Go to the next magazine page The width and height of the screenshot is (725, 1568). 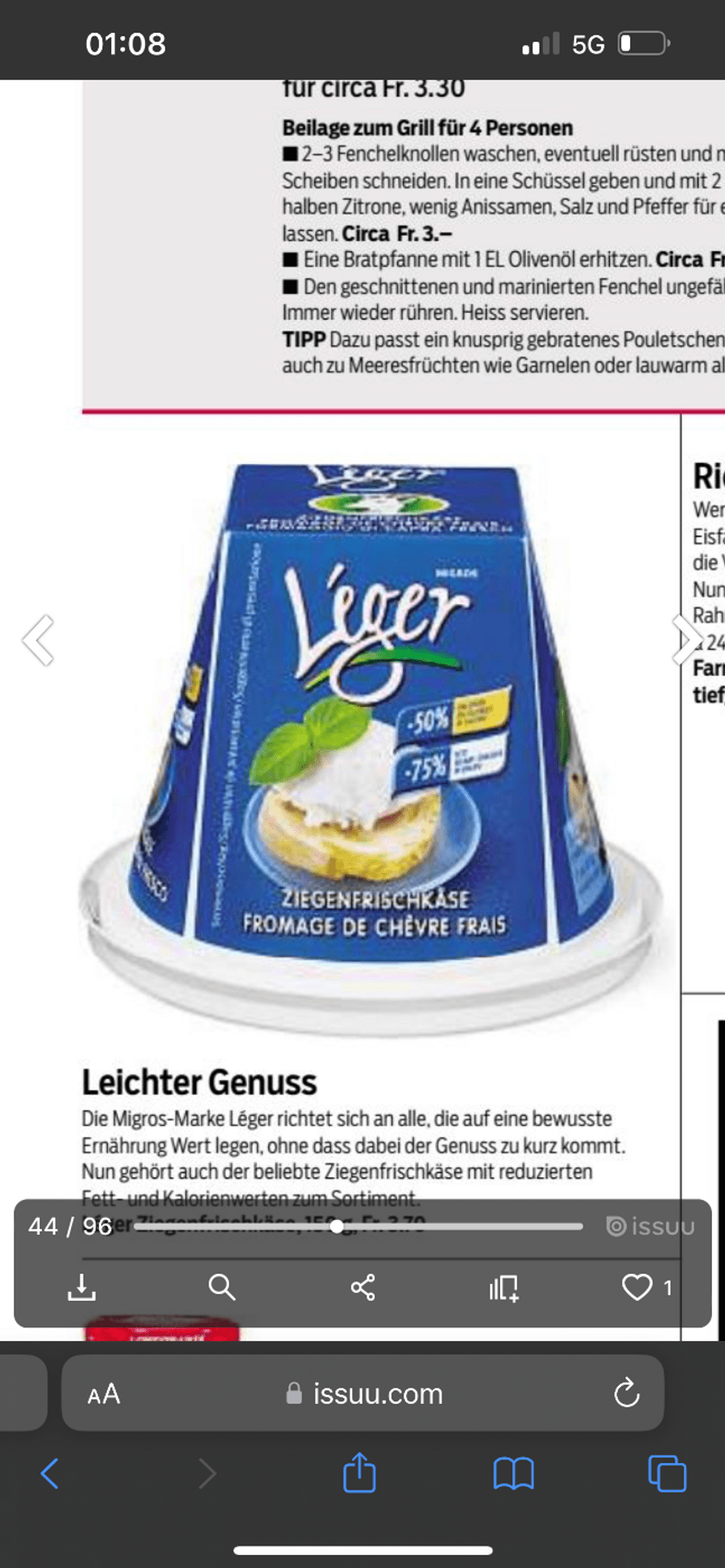click(686, 639)
